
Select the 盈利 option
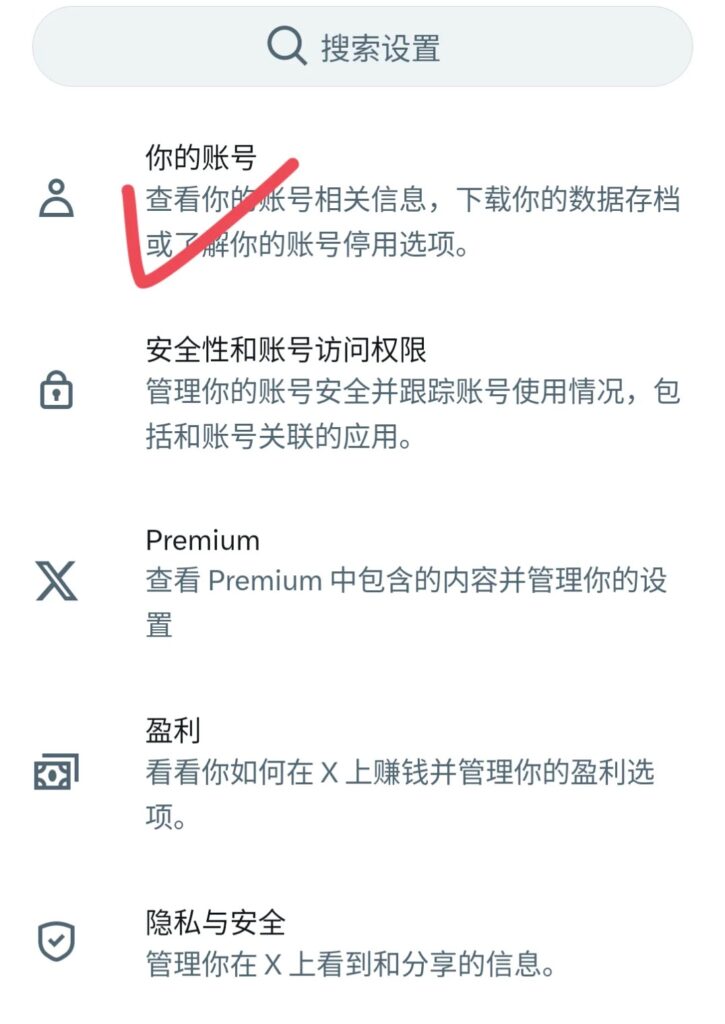[x=400, y=773]
